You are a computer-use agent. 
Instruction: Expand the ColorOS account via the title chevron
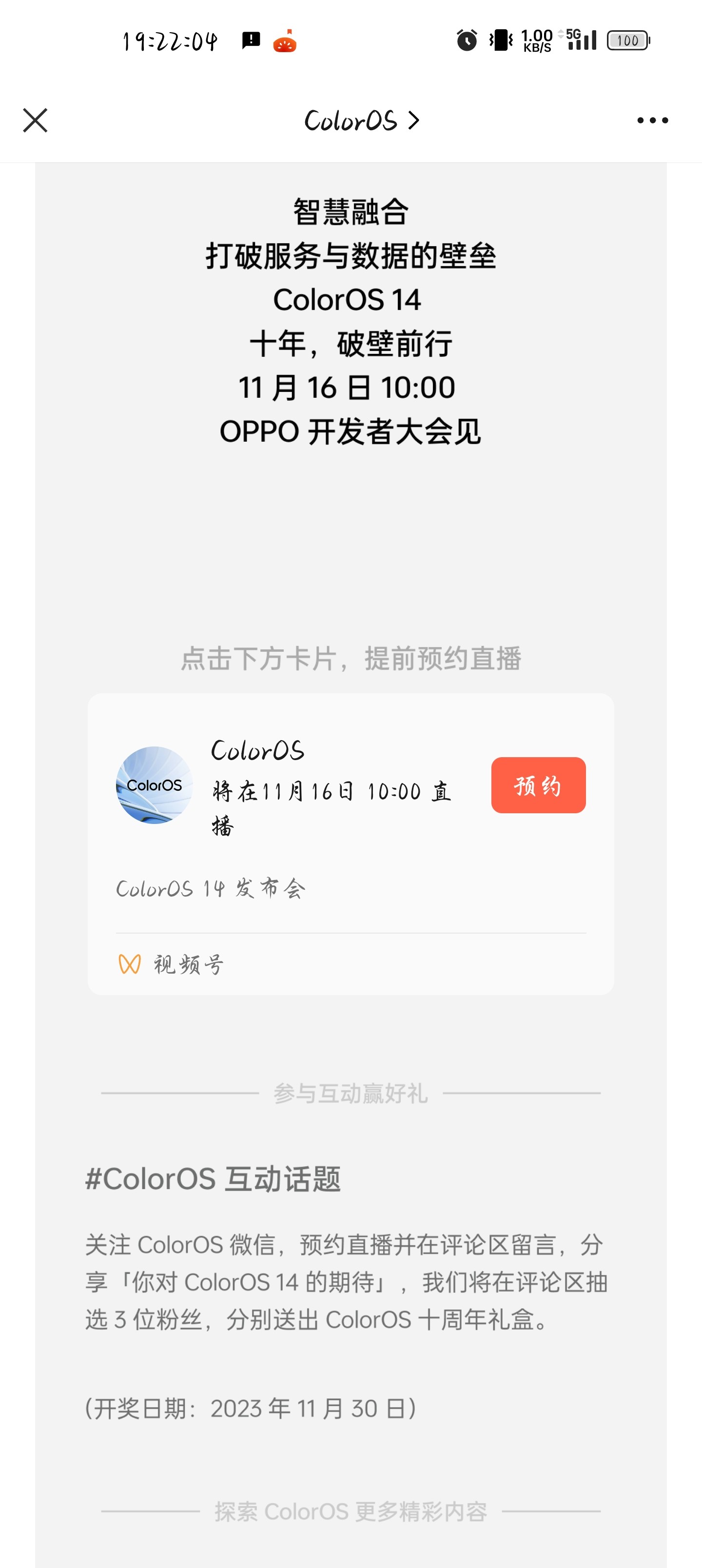pyautogui.click(x=414, y=120)
